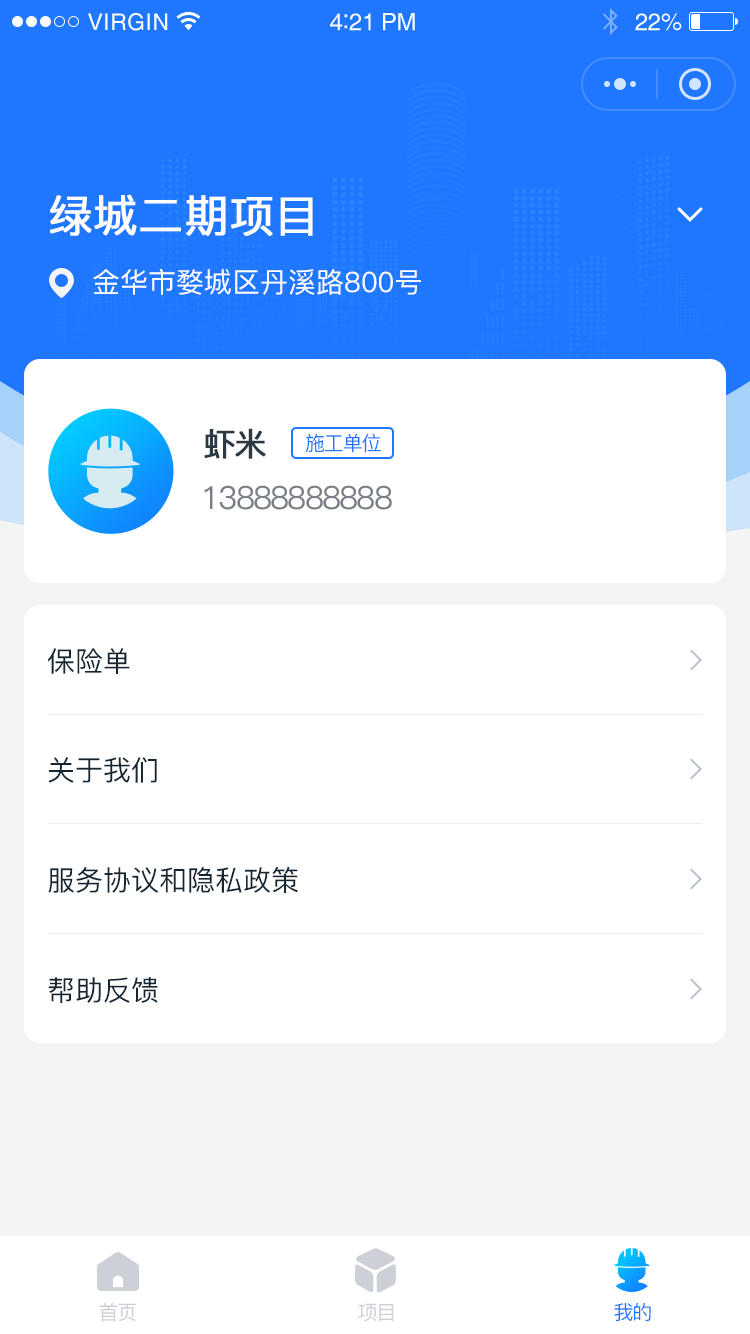Tap the circular exit icon in the capsule
The image size is (750, 1334).
click(x=695, y=84)
